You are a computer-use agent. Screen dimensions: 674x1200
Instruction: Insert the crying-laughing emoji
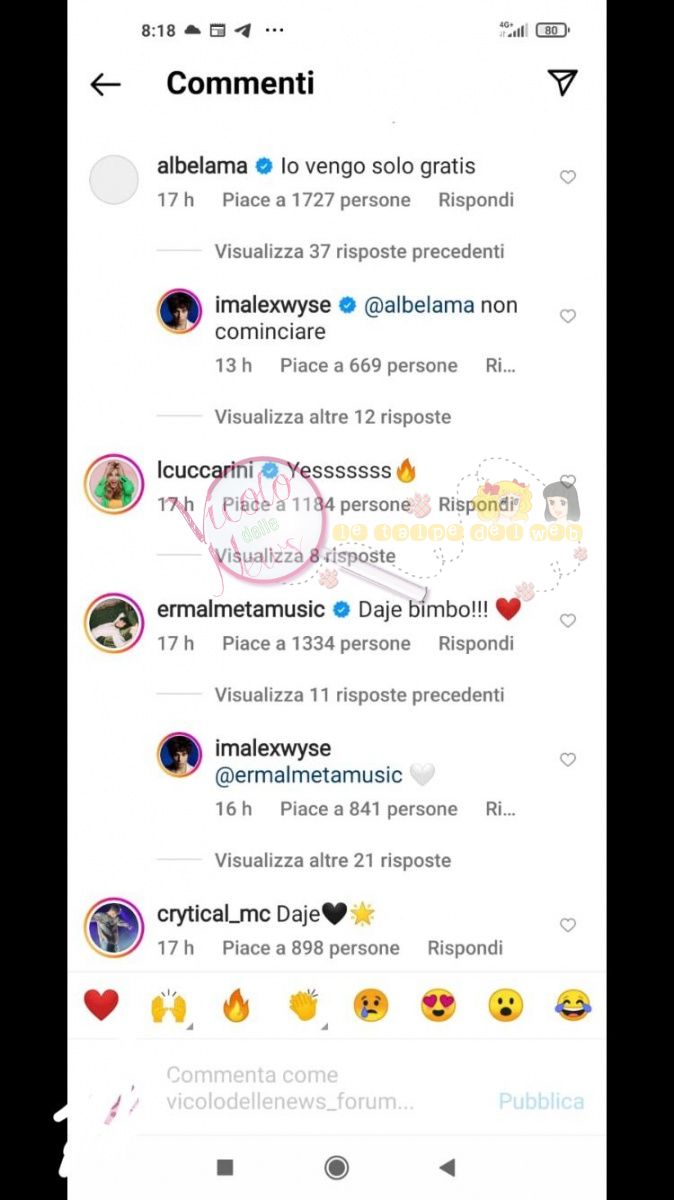tap(572, 1005)
